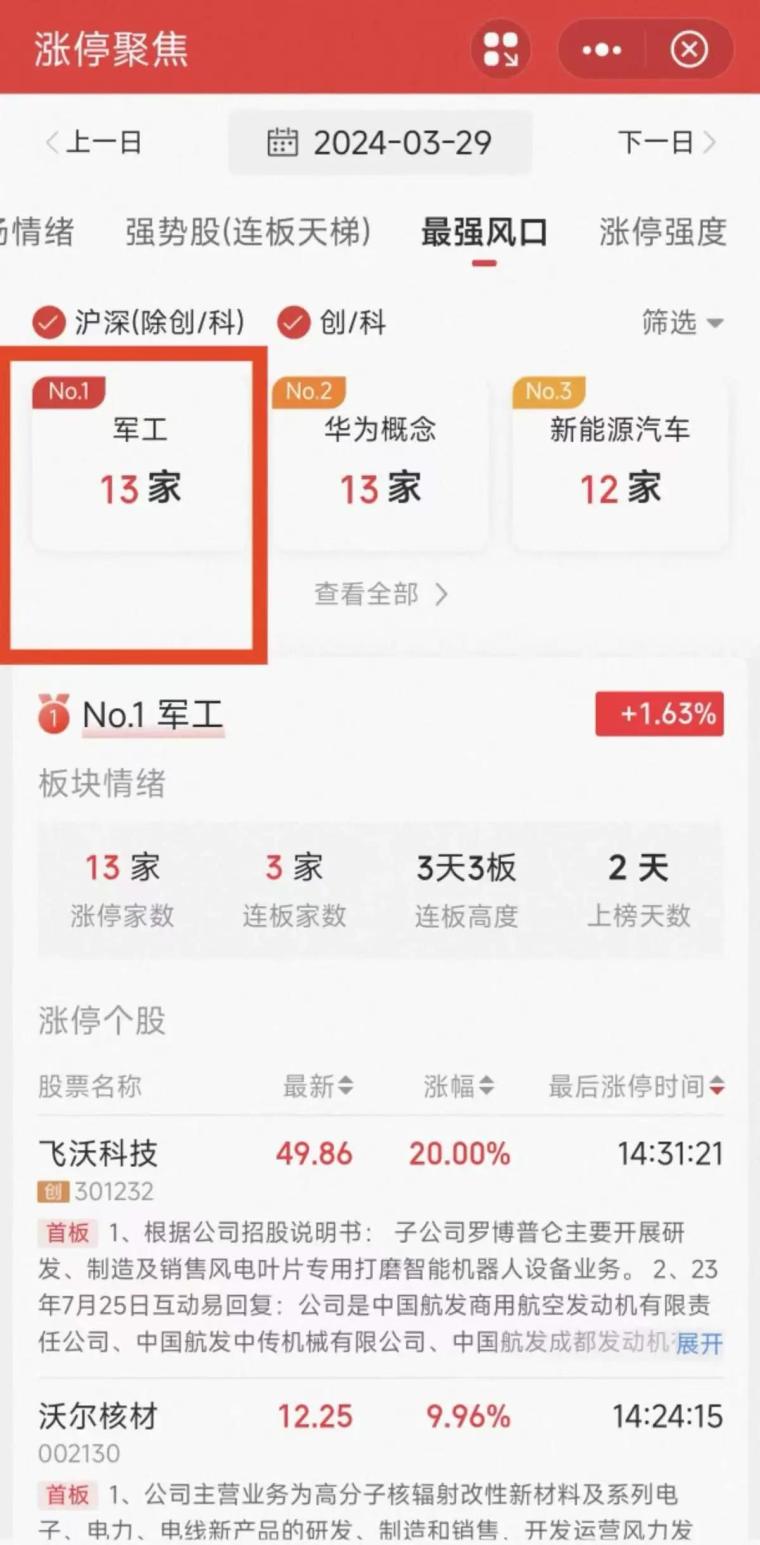760x1545 pixels.
Task: Open the date picker showing 2024-03-29
Action: pos(381,143)
